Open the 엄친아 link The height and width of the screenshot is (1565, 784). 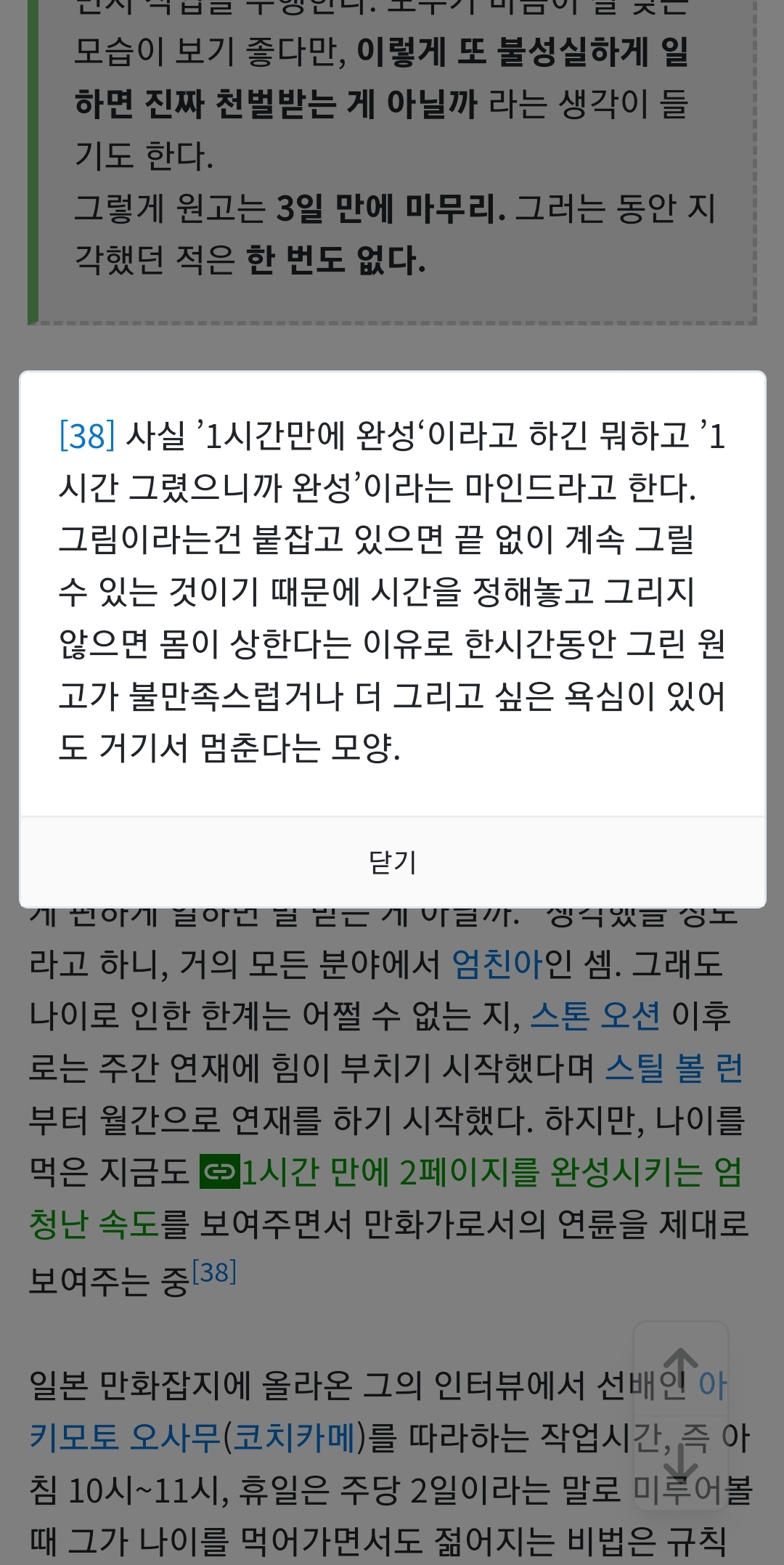pos(497,964)
